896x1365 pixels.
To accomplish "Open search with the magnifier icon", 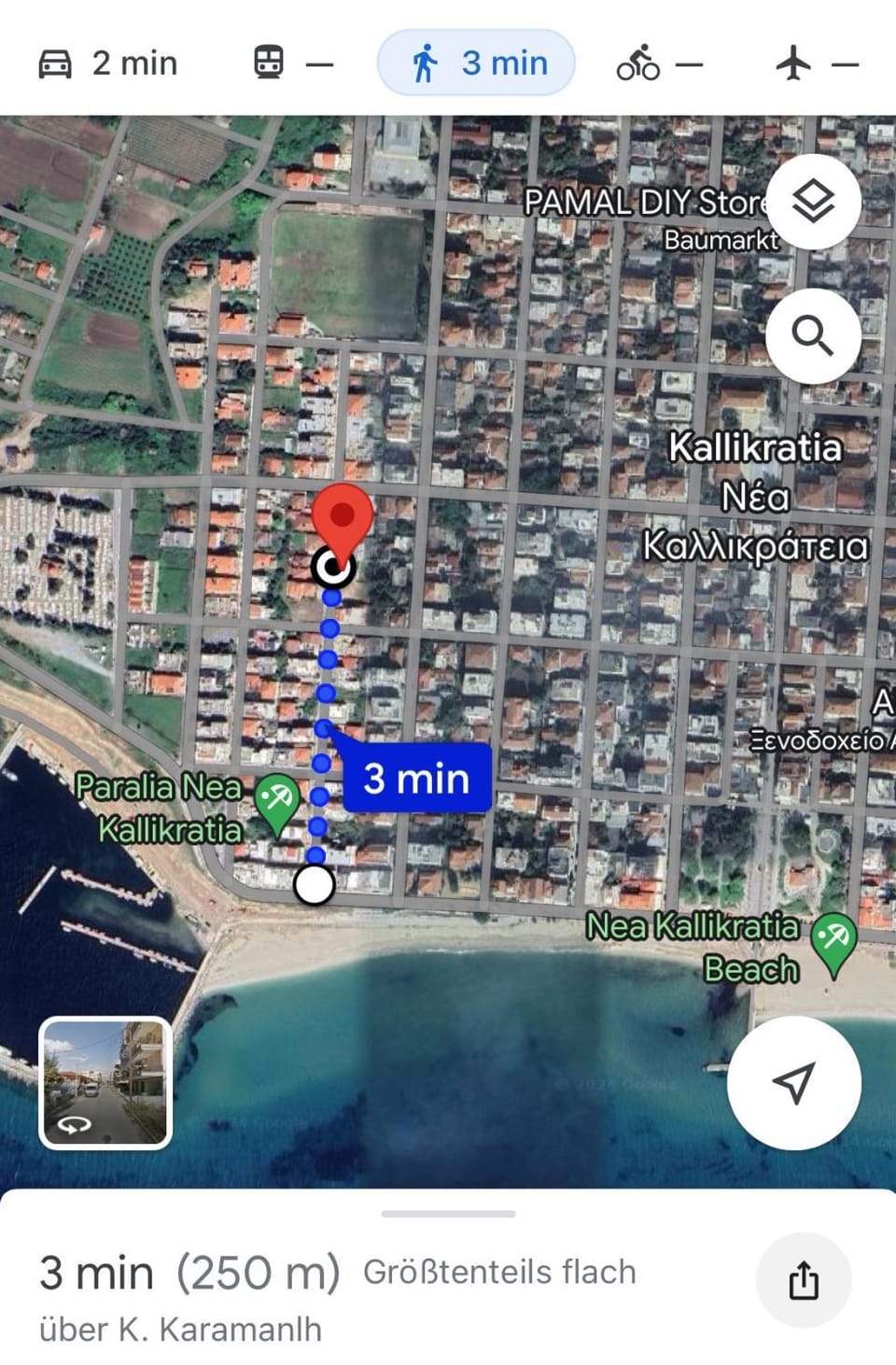I will 813,336.
